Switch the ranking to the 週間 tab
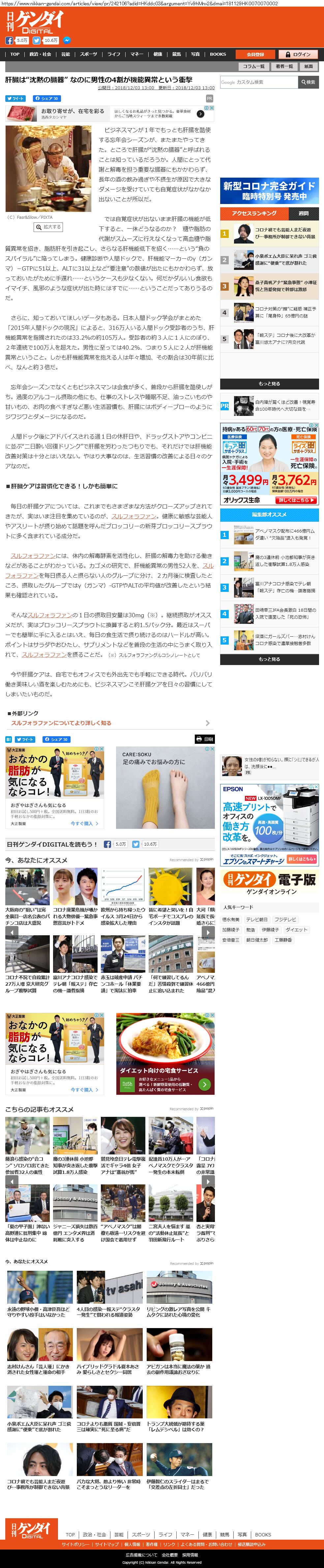Image resolution: width=324 pixels, height=1568 pixels. click(303, 214)
